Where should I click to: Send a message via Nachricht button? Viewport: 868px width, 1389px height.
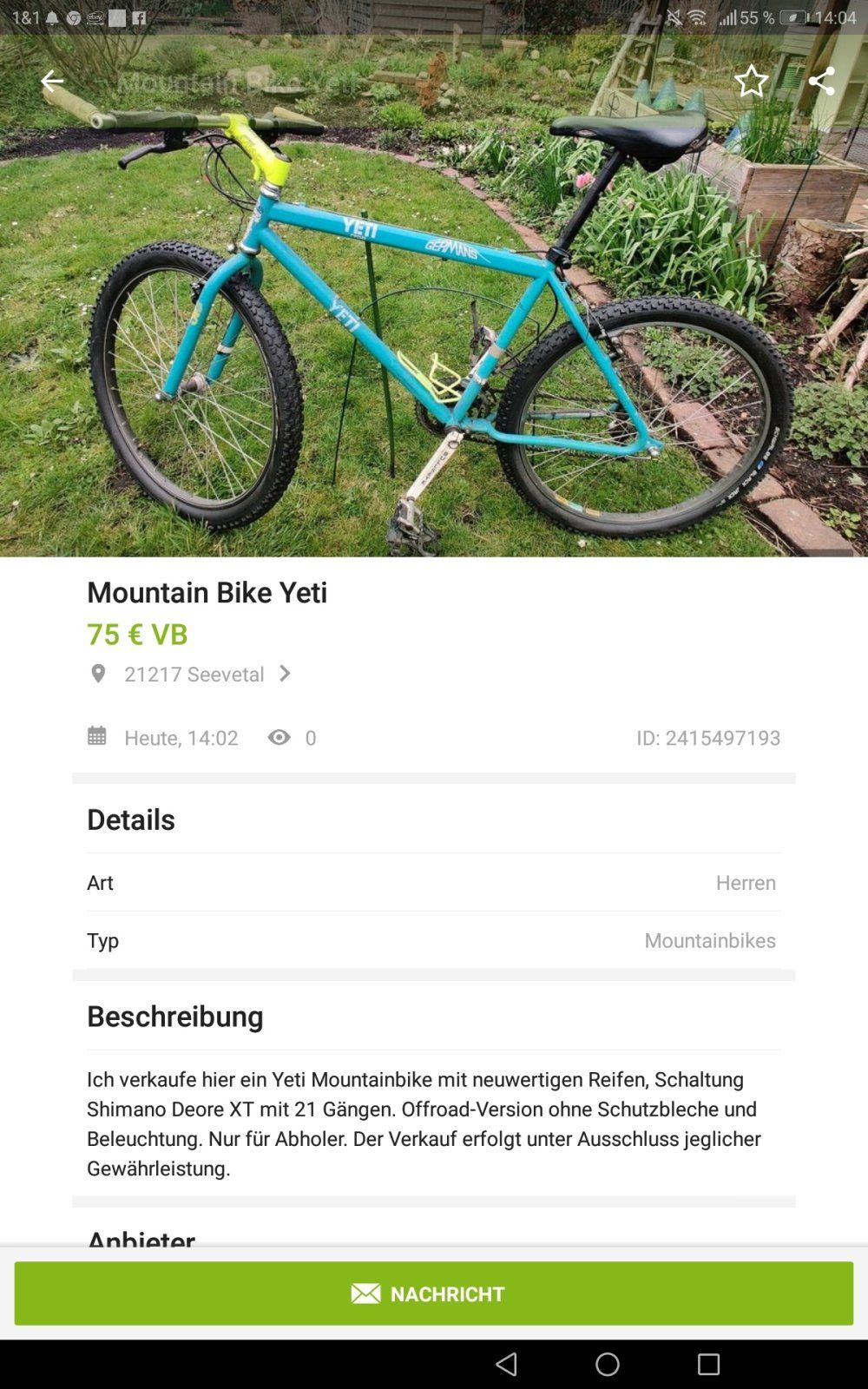[x=434, y=1294]
